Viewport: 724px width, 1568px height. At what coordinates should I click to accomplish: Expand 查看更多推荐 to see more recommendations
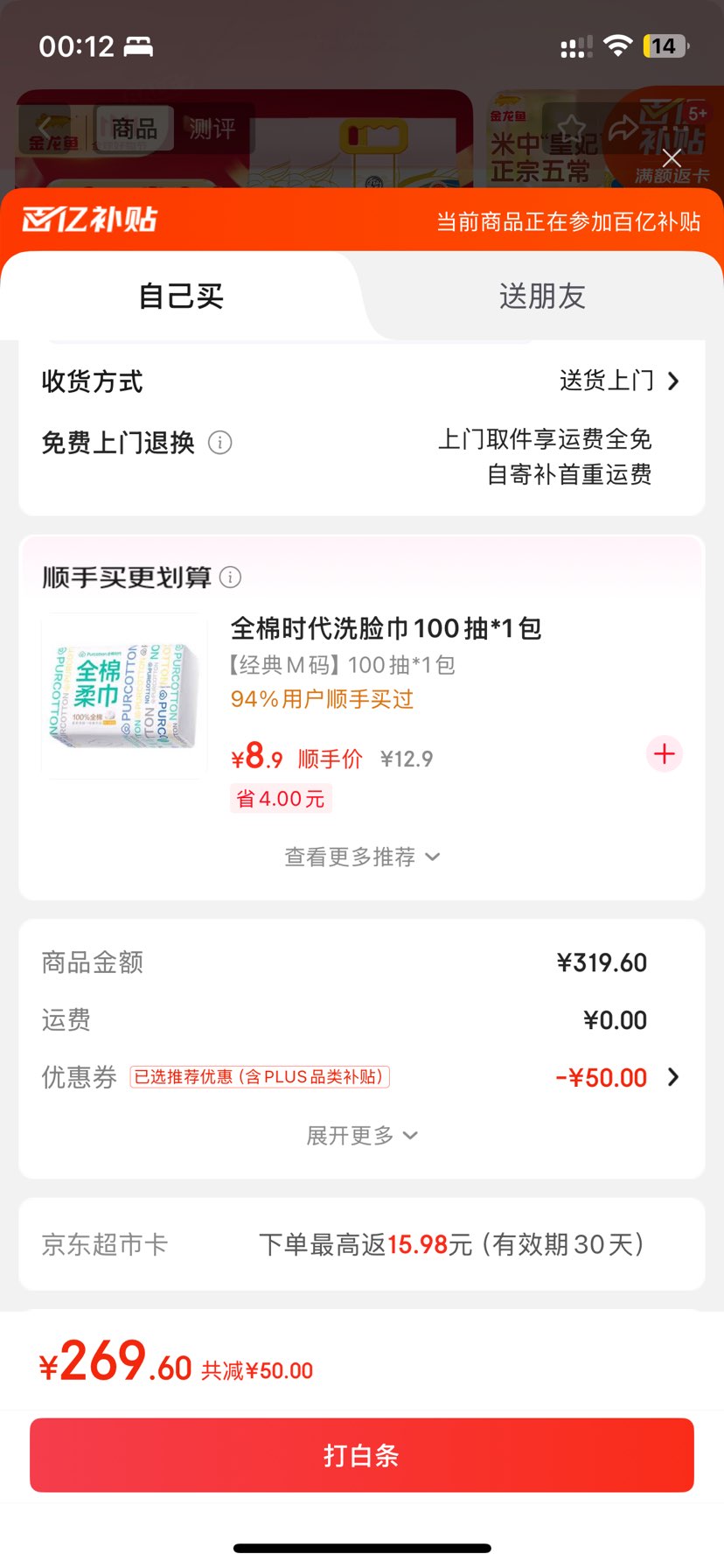coord(362,857)
